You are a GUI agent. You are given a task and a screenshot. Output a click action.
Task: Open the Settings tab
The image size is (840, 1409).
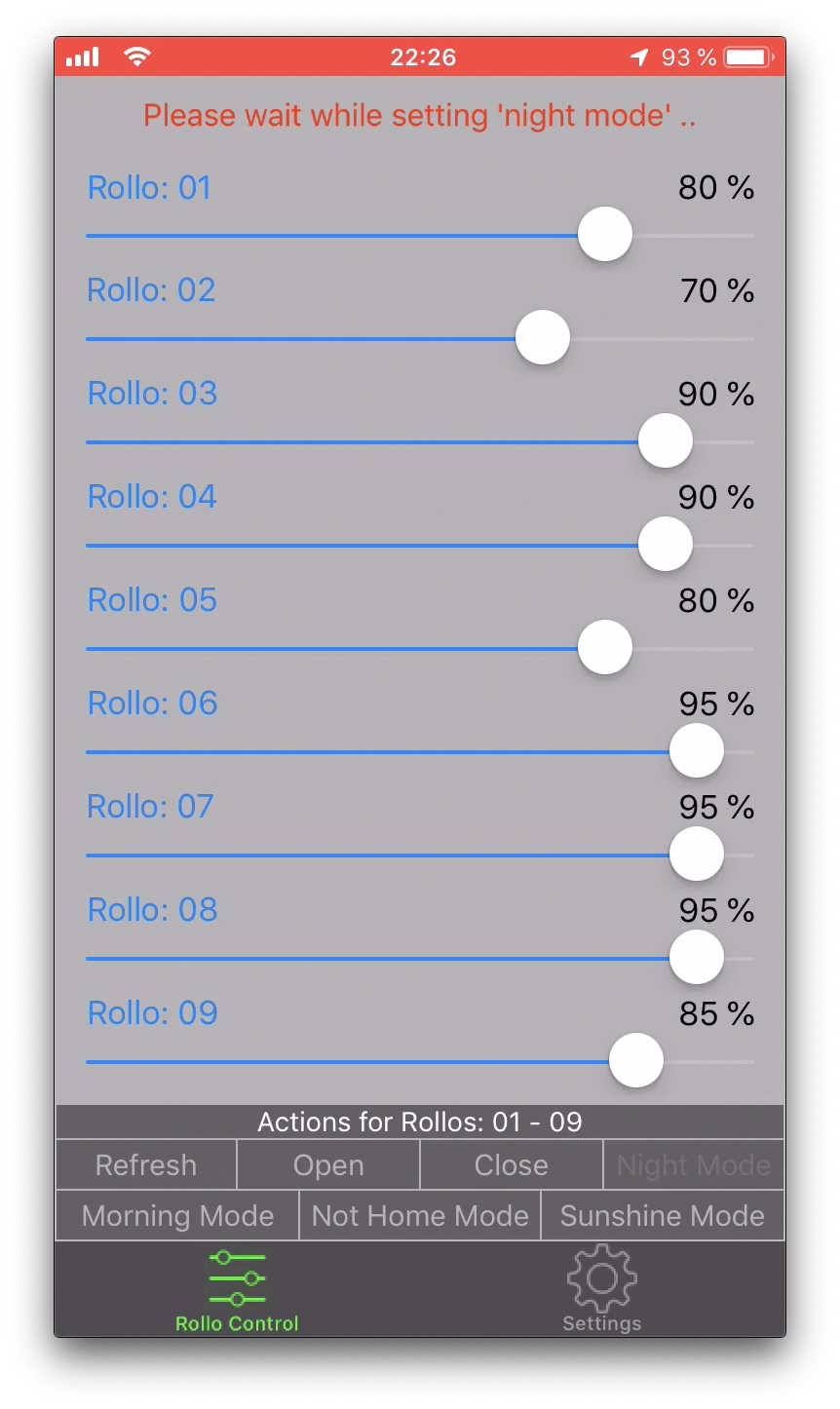pyautogui.click(x=602, y=1289)
